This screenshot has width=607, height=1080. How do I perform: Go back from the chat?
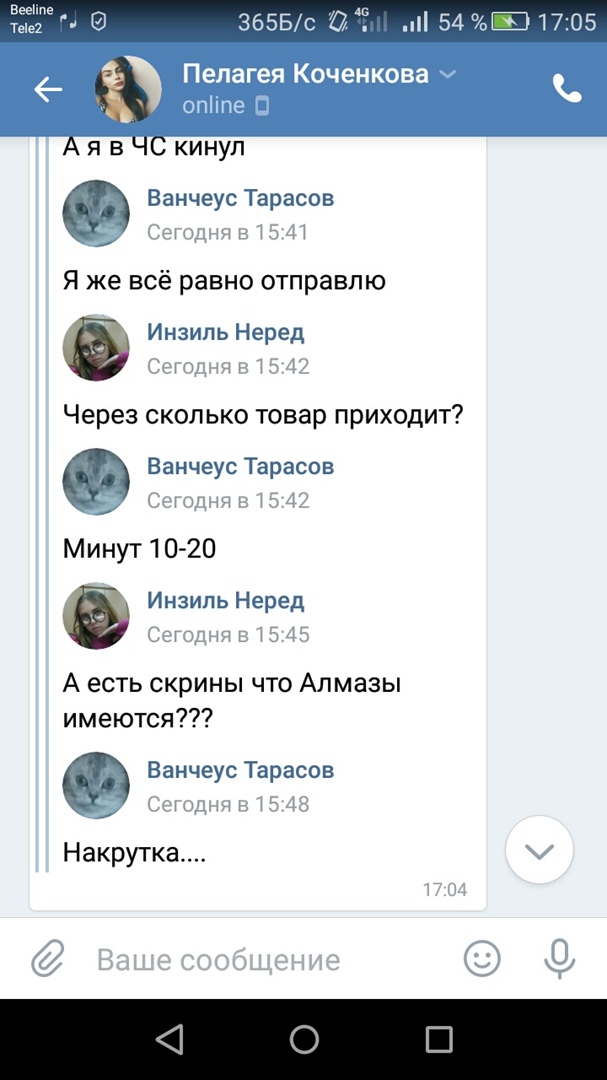coord(48,90)
